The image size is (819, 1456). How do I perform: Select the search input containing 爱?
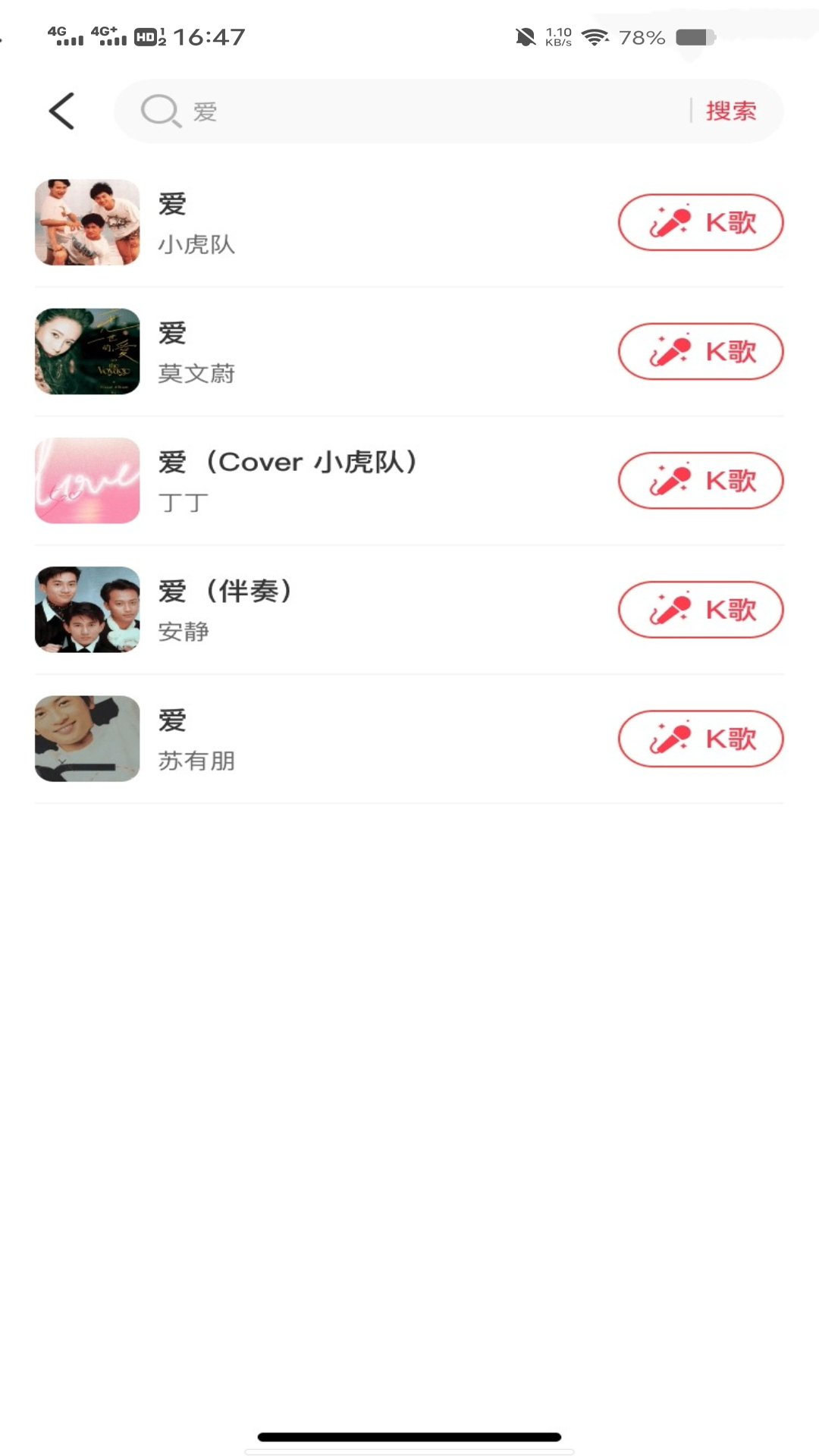point(341,111)
